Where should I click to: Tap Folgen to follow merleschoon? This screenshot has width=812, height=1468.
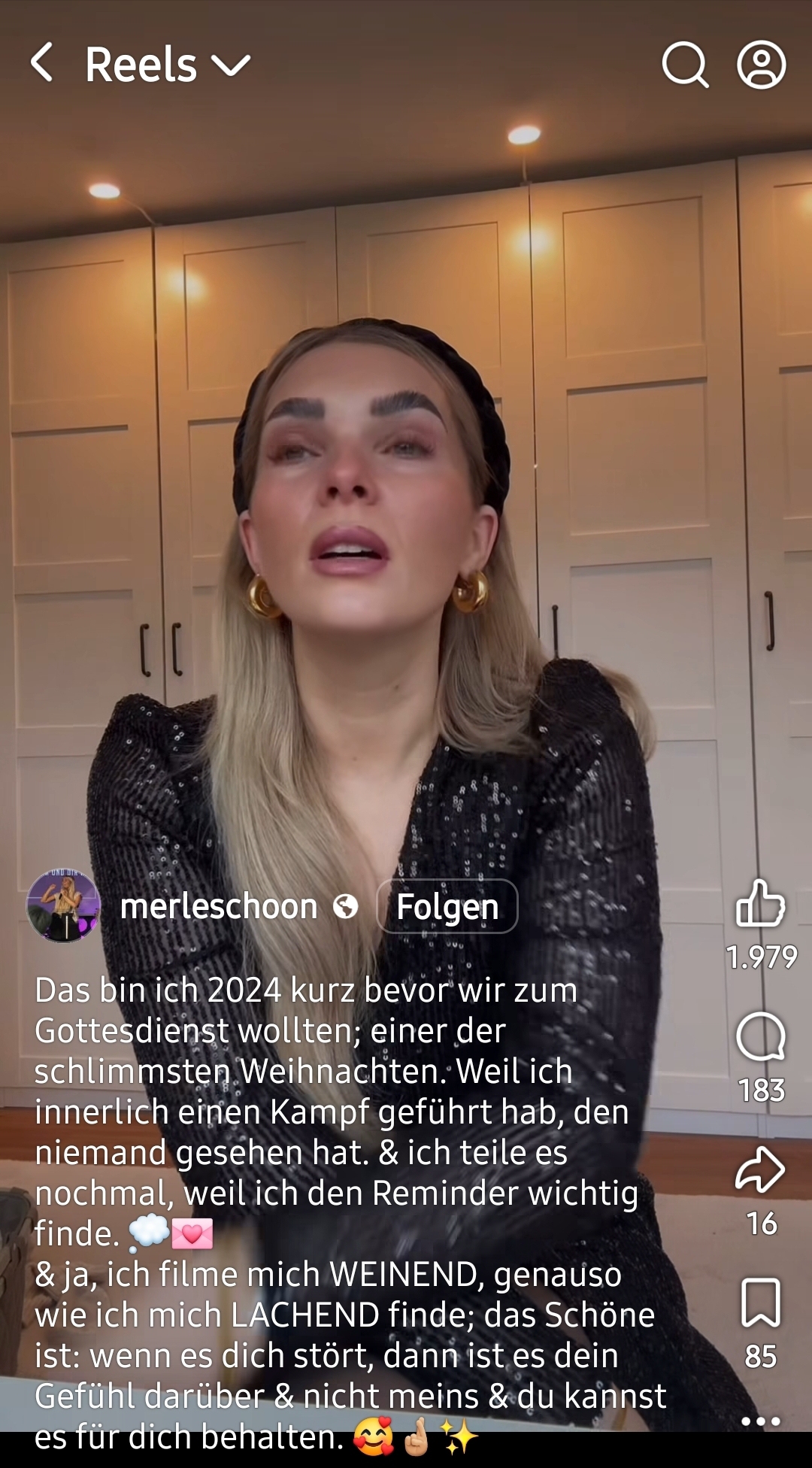coord(447,907)
